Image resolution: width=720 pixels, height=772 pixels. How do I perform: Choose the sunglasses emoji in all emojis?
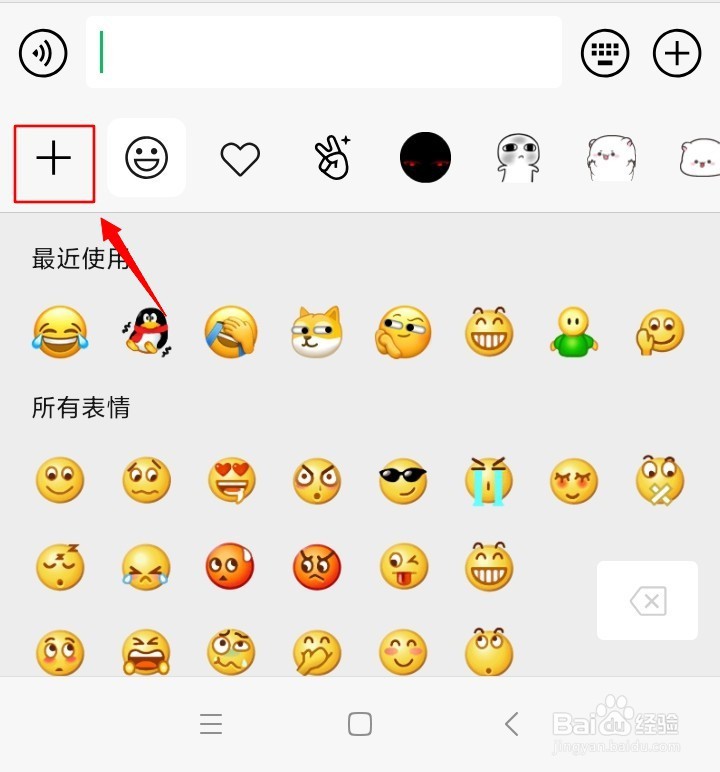(402, 481)
